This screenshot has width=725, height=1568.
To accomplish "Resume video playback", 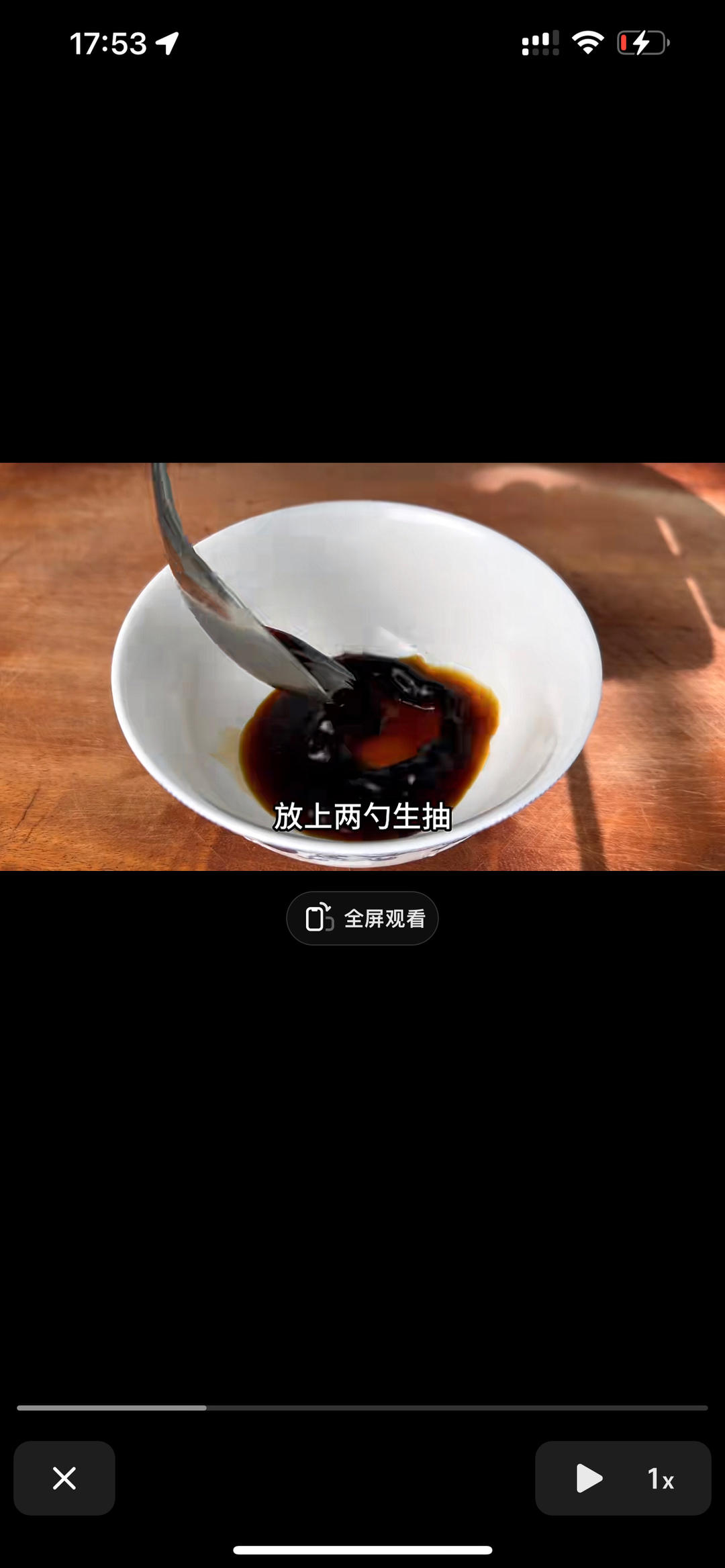I will pos(589,1478).
